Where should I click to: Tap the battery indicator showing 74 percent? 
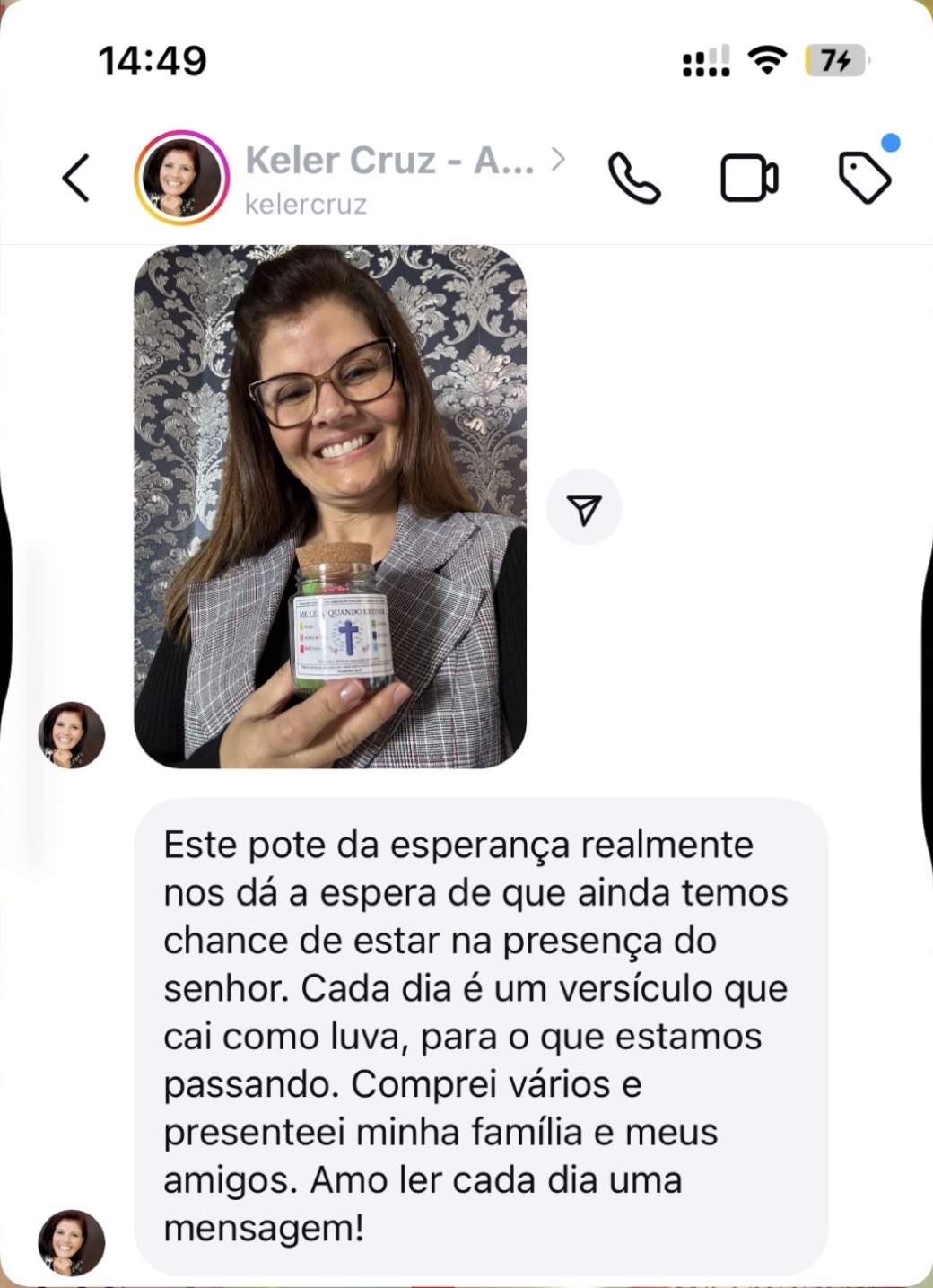pos(833,59)
